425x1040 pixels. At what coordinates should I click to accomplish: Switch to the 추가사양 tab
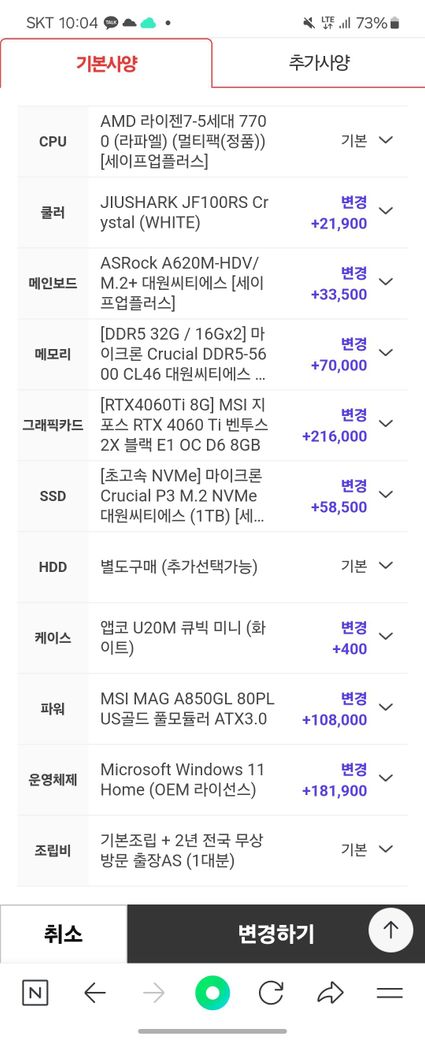[319, 63]
